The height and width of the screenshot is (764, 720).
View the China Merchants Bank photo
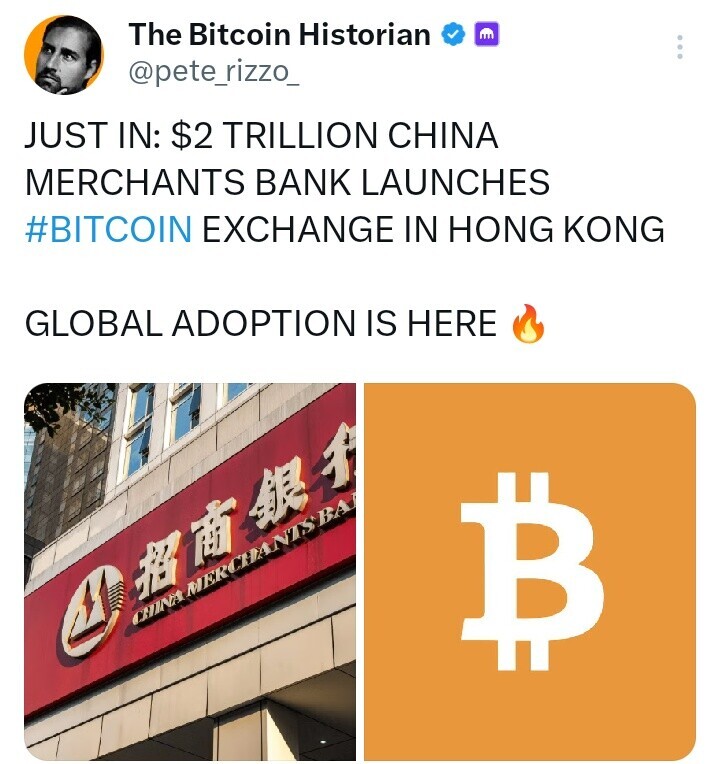190,571
